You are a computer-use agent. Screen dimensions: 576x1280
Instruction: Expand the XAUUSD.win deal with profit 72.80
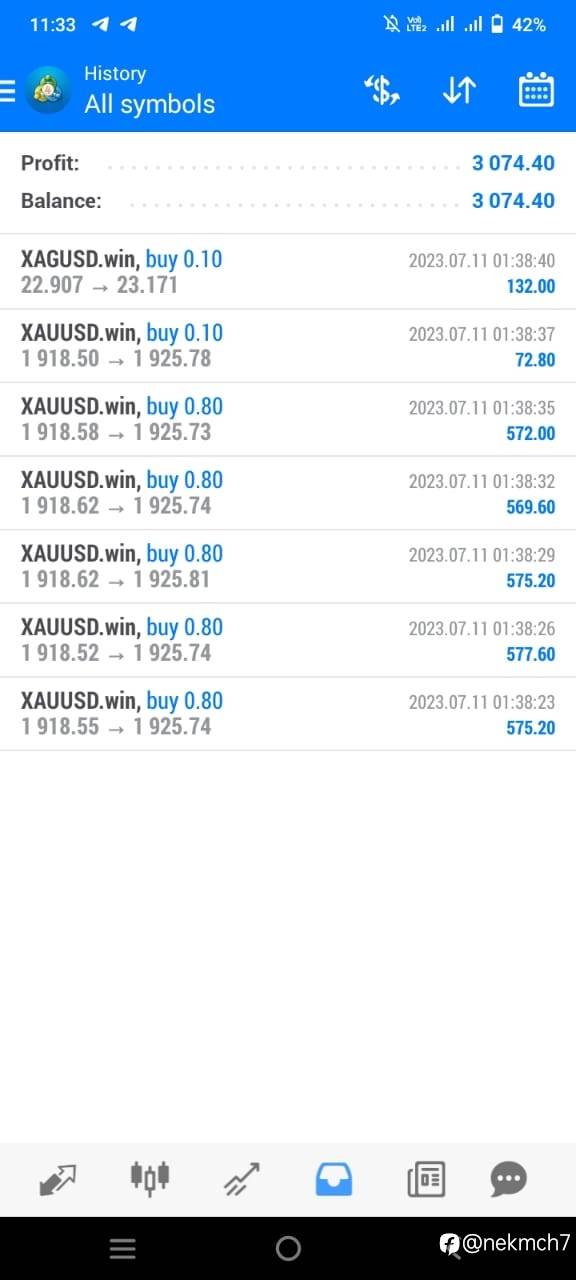(288, 346)
